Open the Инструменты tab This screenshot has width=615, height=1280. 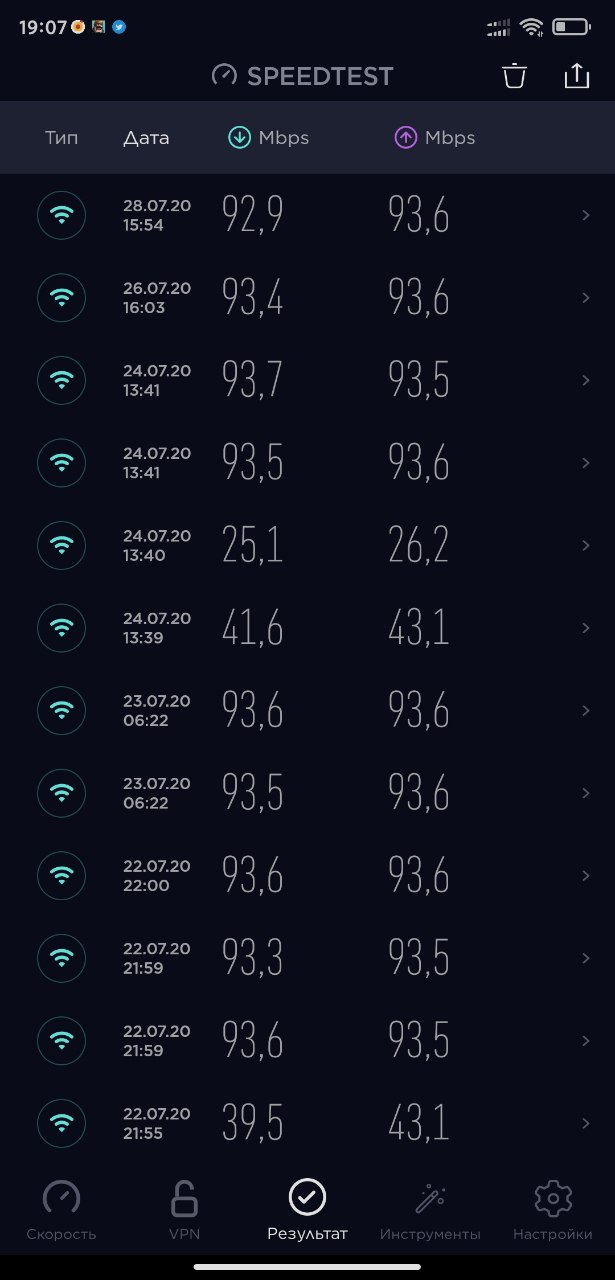pos(430,1210)
